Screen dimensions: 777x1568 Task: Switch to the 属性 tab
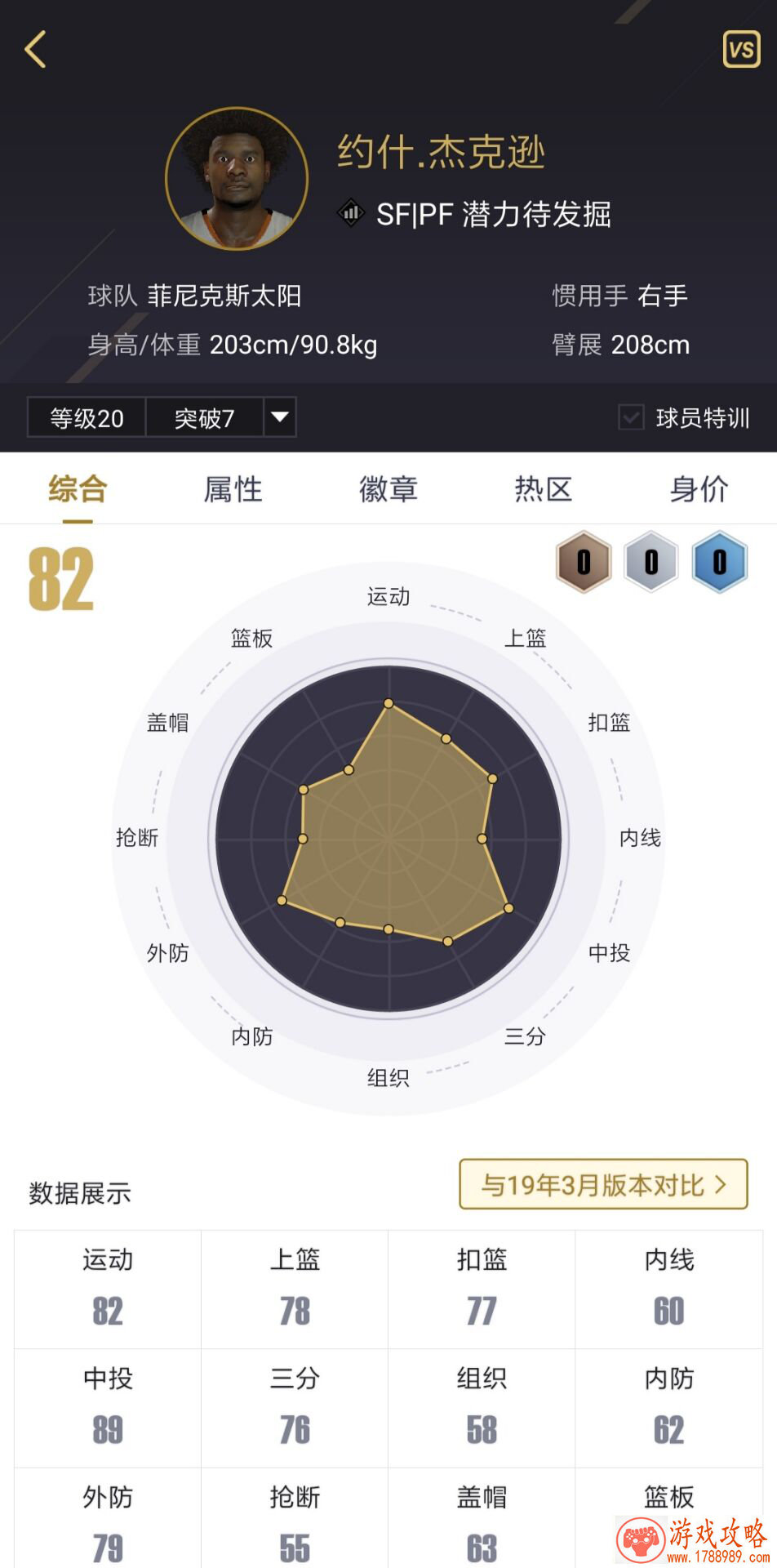[233, 489]
